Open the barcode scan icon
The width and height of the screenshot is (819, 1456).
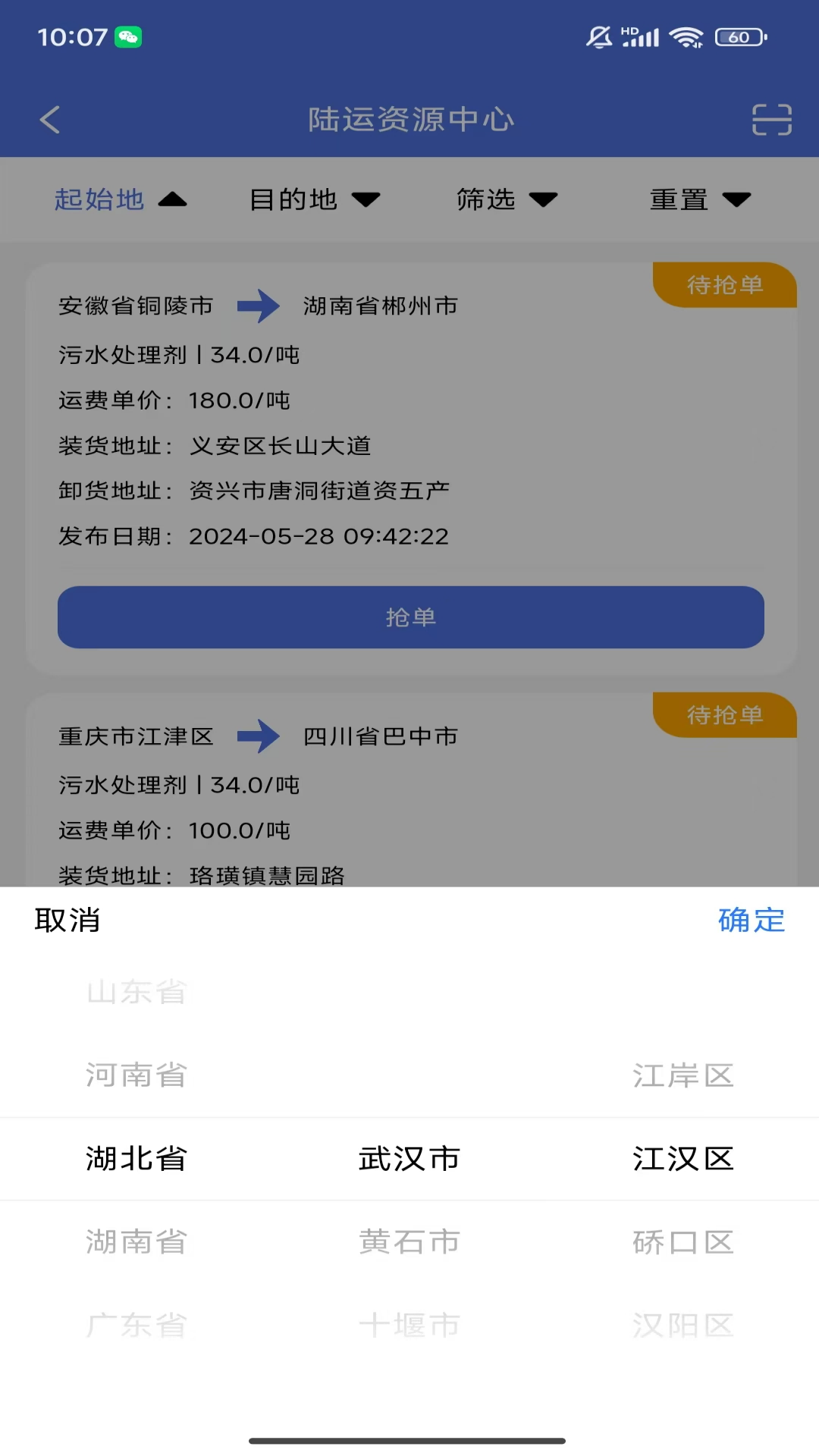tap(770, 120)
